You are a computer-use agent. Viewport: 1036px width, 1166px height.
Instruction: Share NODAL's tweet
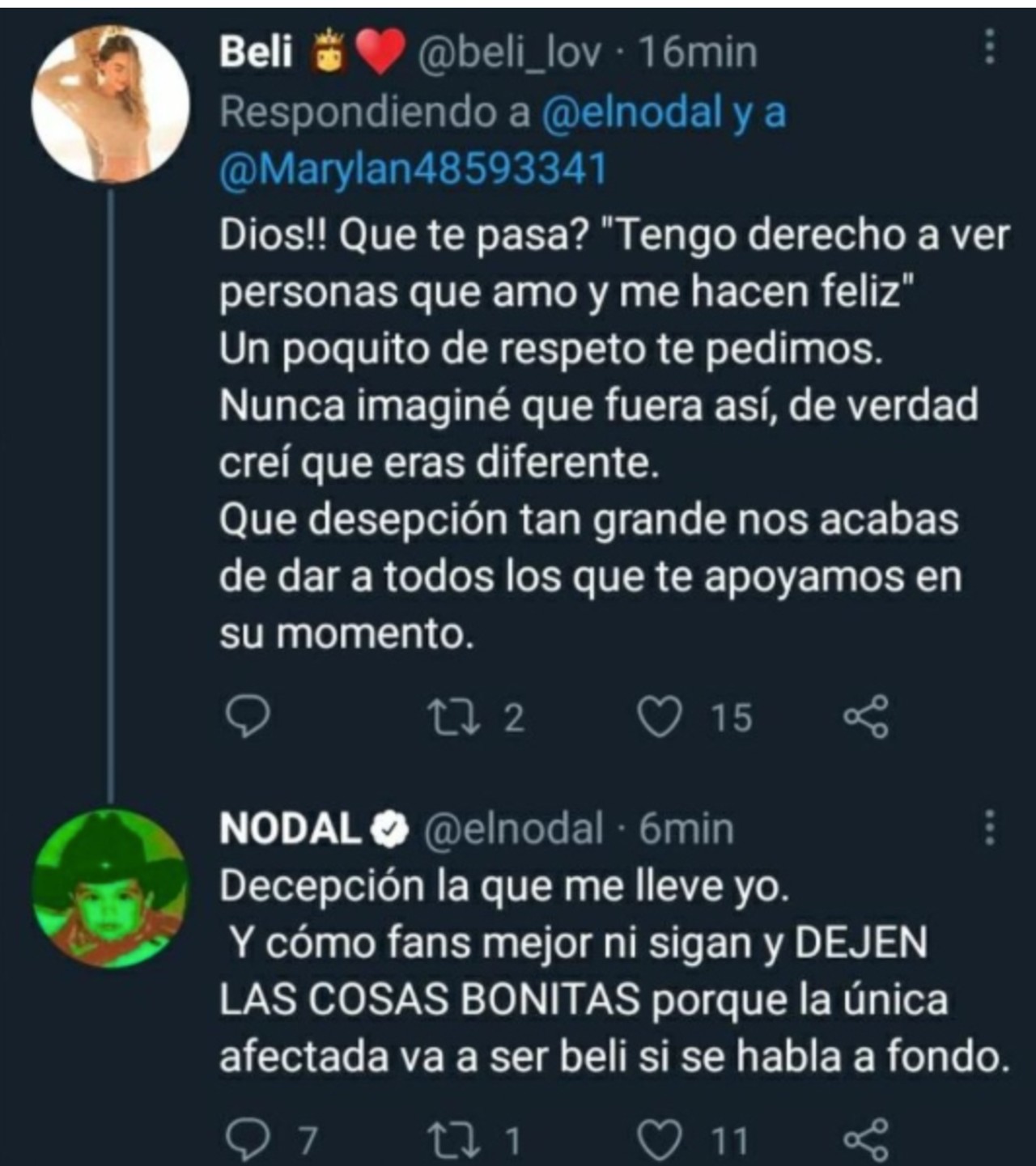pos(866,1140)
